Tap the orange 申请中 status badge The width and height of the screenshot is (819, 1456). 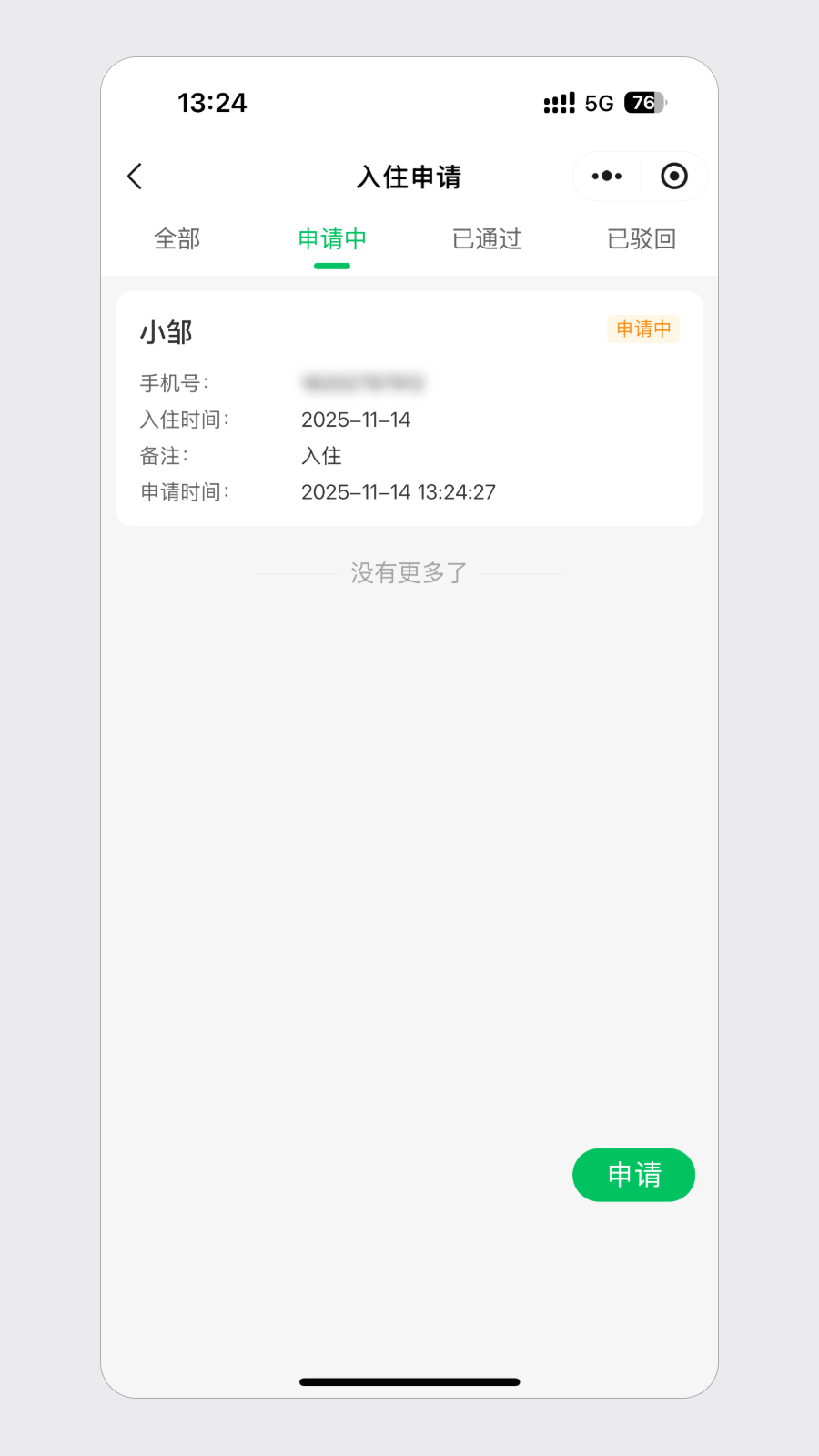(x=643, y=329)
